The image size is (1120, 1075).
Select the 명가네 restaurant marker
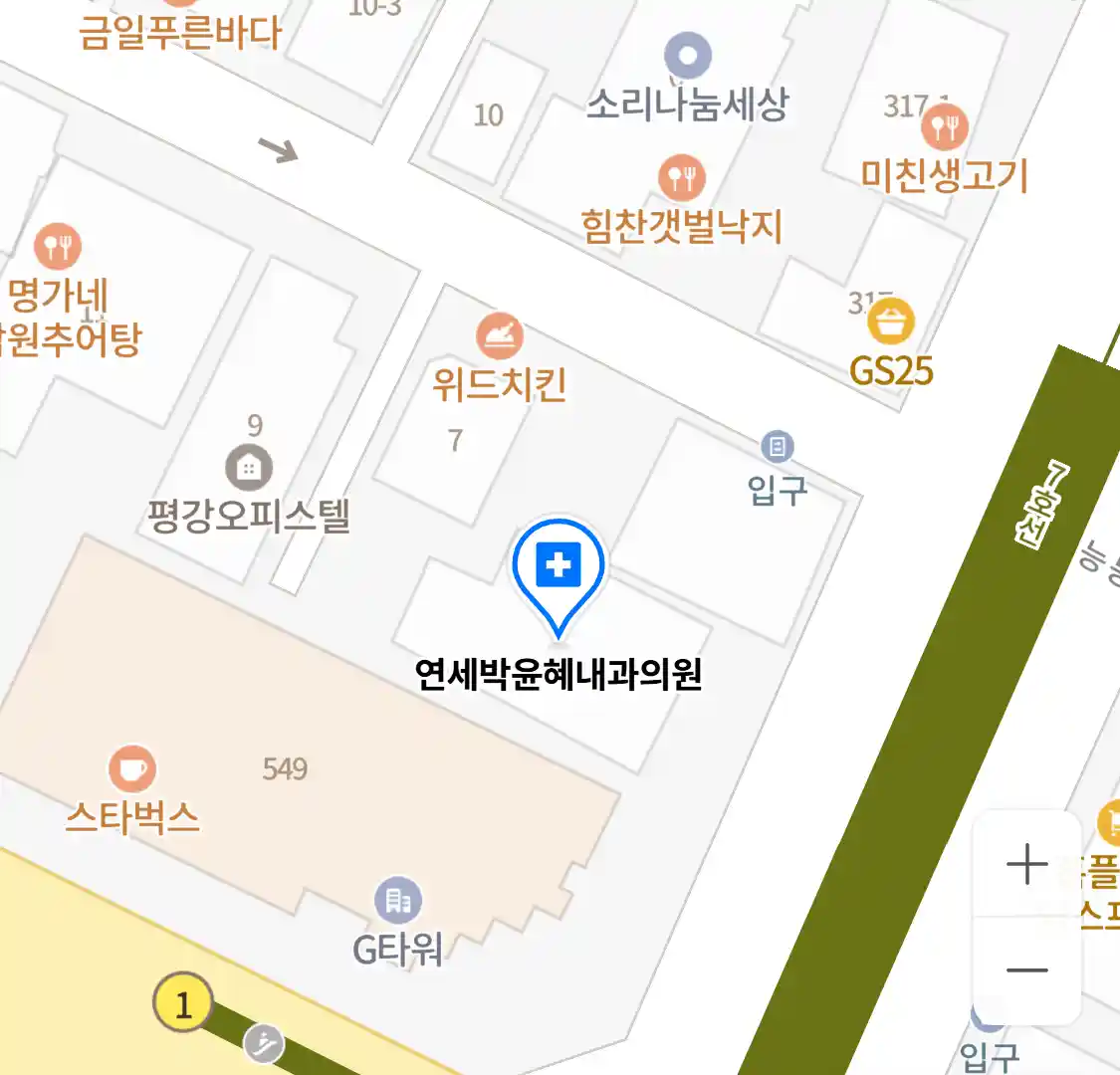58,246
